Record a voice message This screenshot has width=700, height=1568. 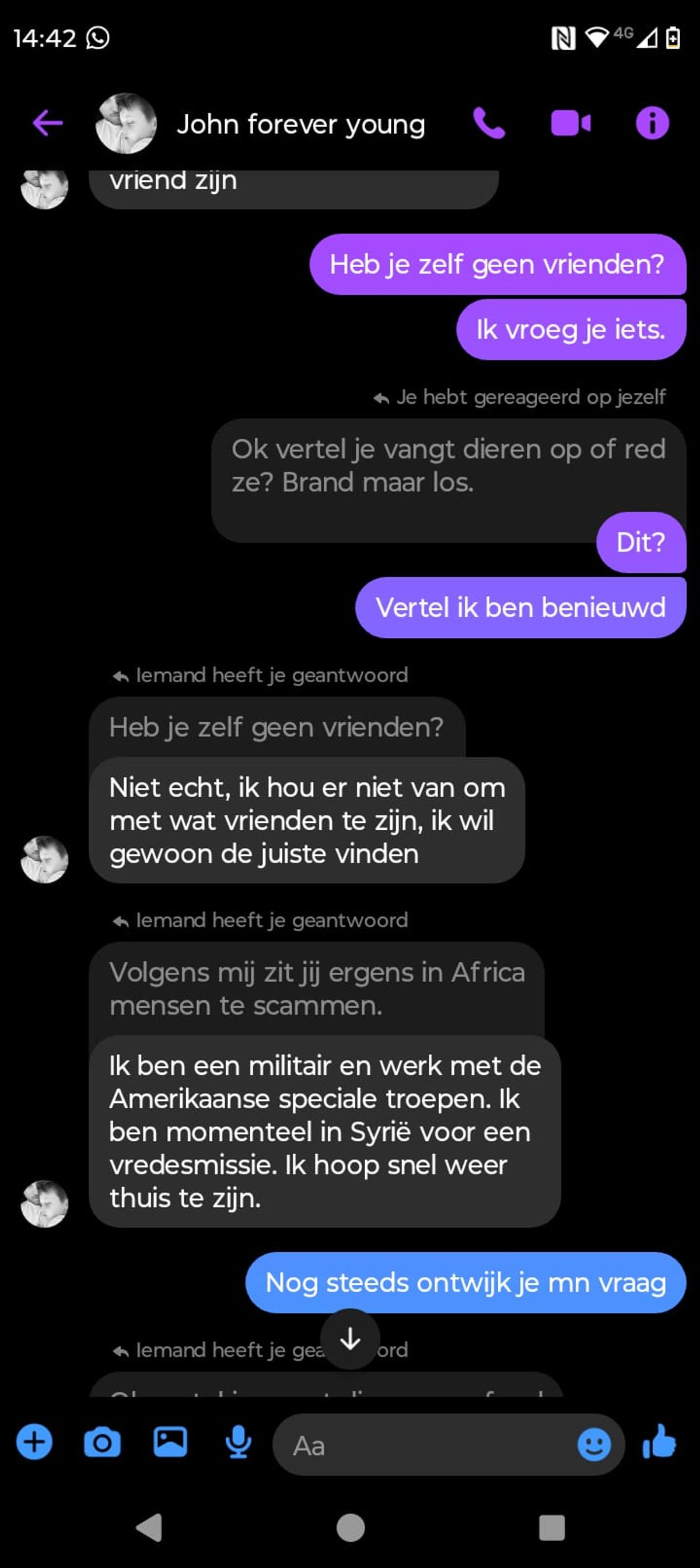point(238,1442)
